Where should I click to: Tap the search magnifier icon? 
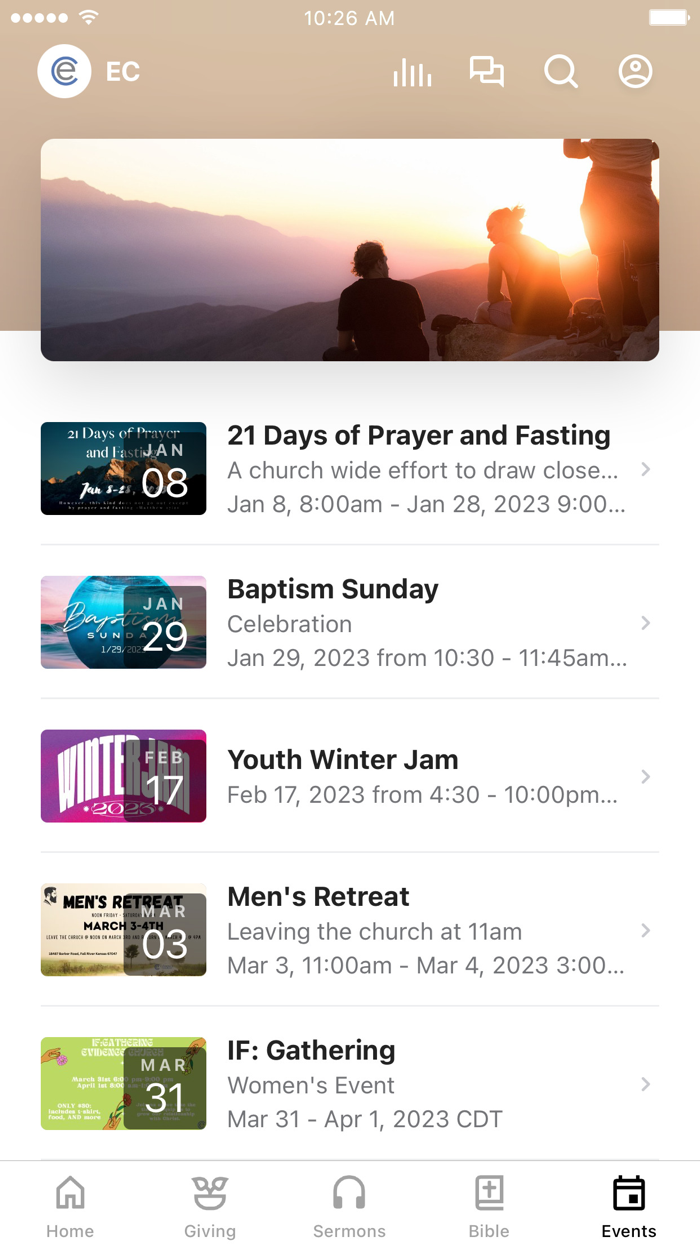click(x=560, y=72)
